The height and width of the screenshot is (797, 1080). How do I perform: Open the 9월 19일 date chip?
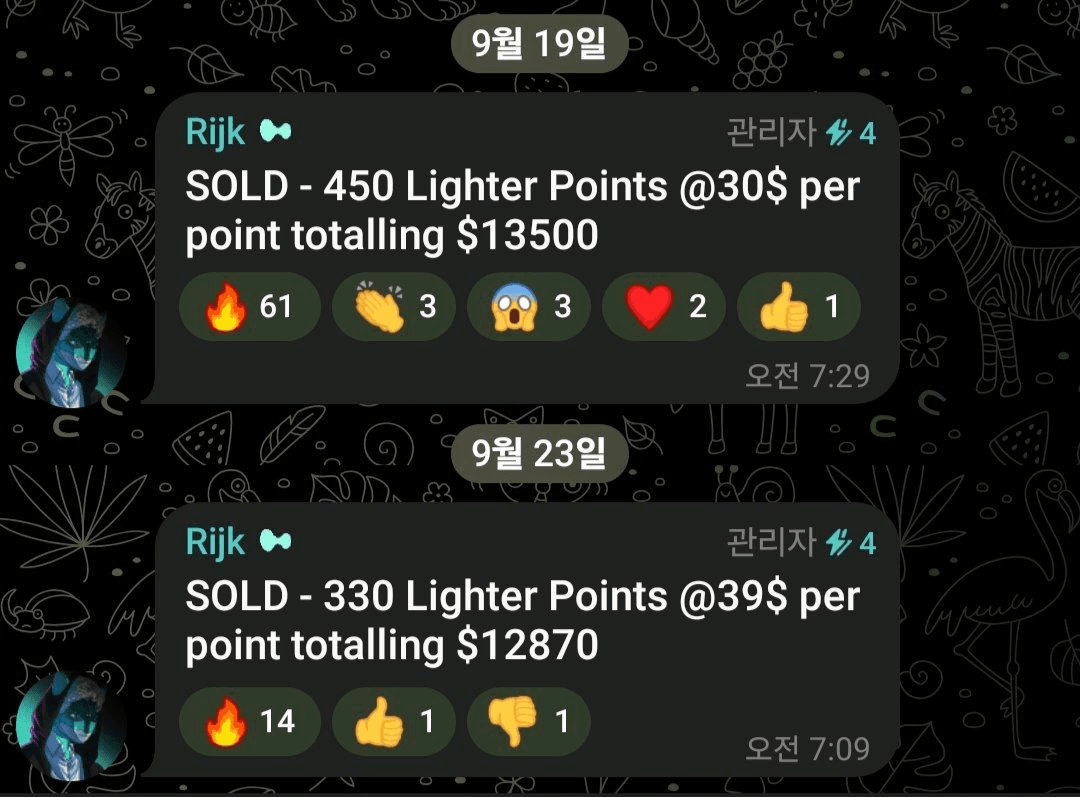click(x=539, y=45)
